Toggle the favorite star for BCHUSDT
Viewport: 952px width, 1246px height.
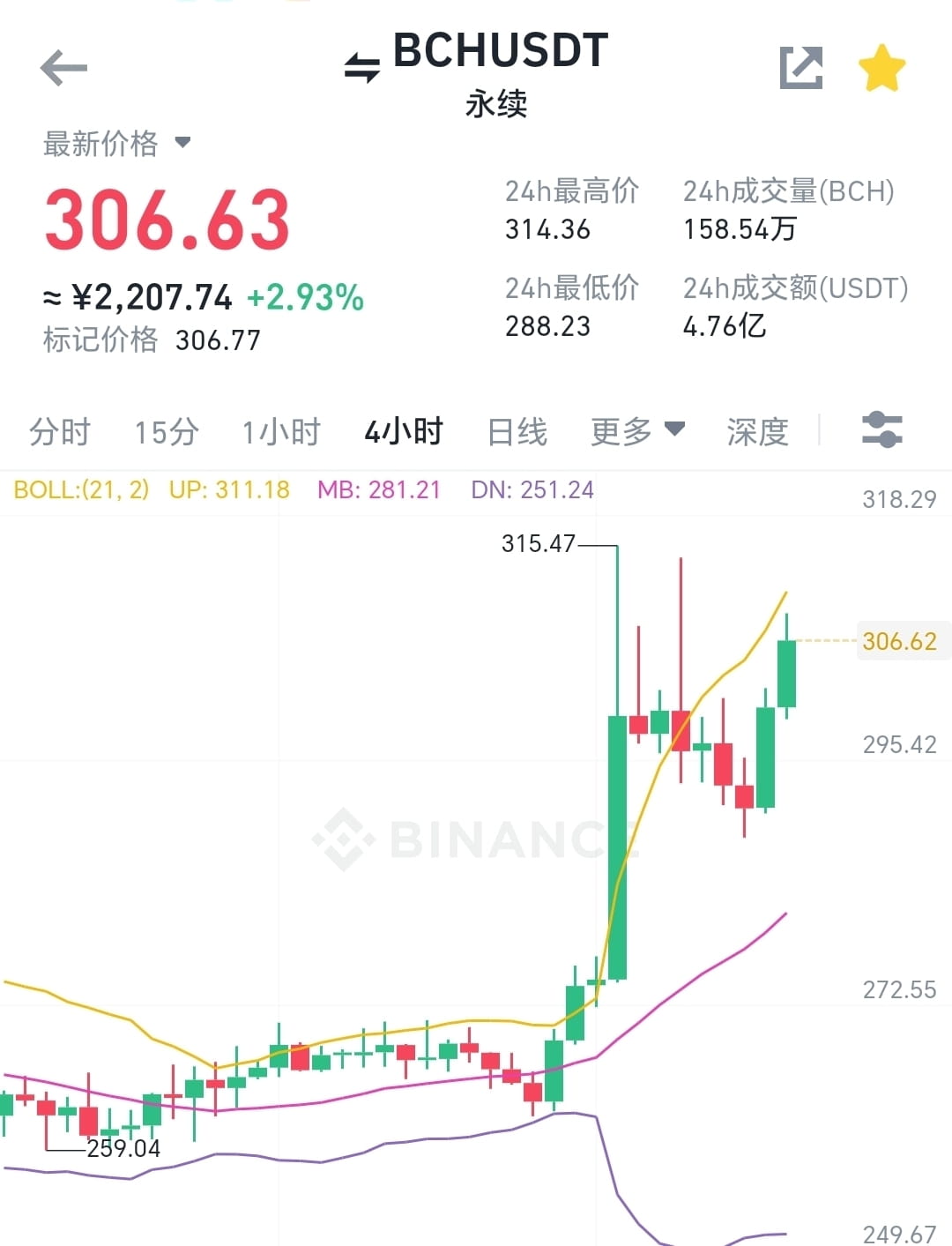point(881,66)
